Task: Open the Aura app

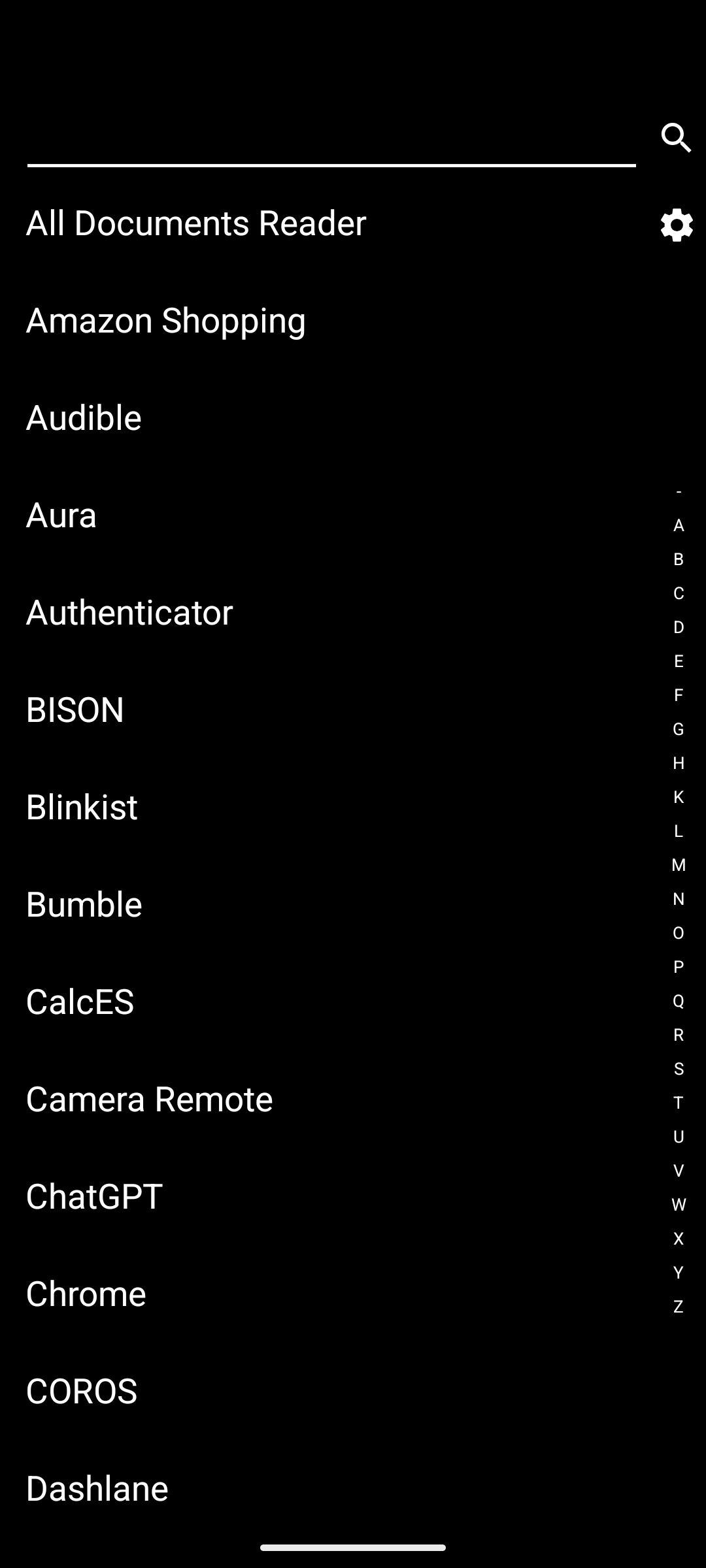Action: [x=61, y=515]
